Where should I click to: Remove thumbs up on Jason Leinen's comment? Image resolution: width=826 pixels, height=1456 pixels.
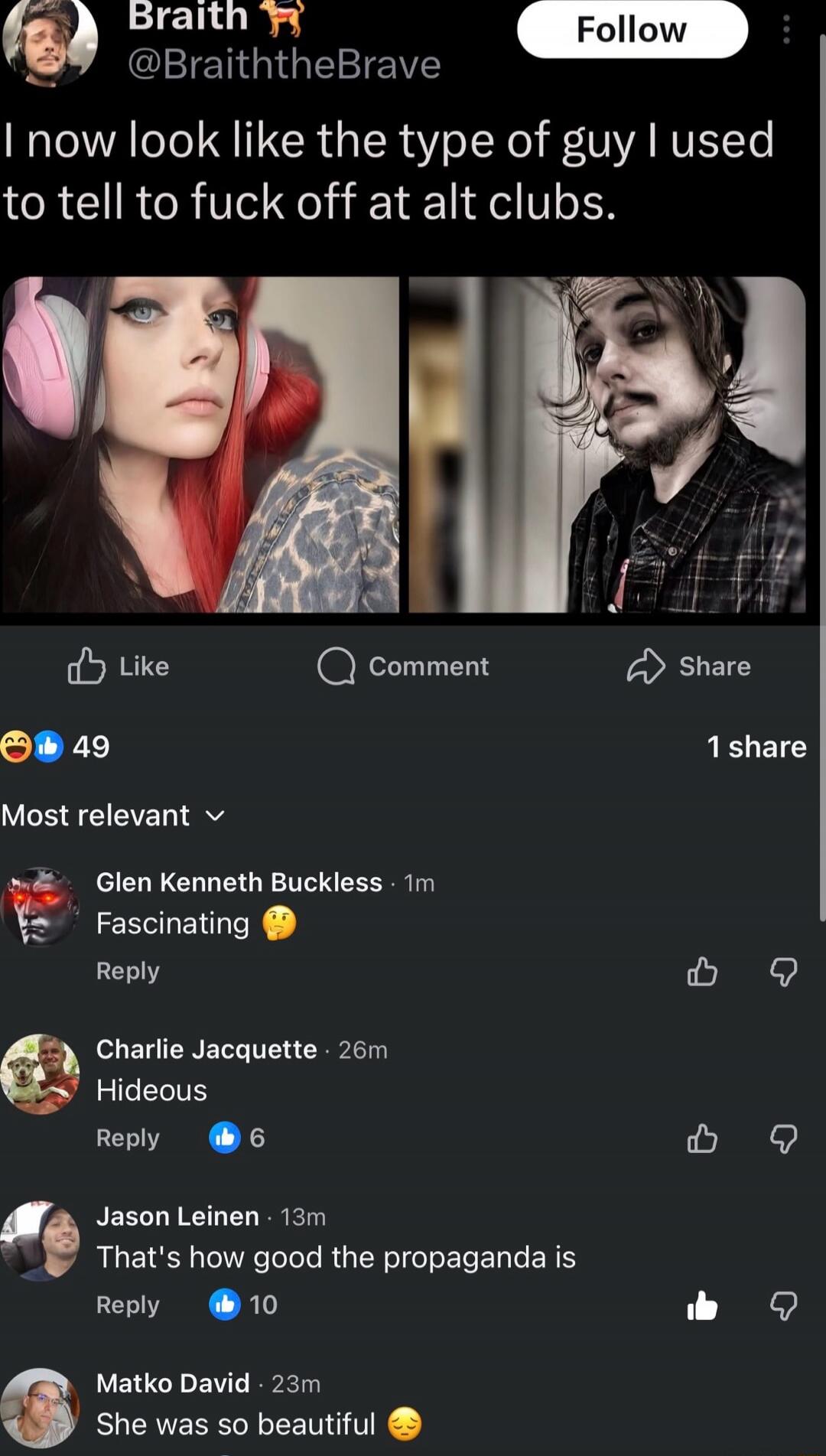[x=702, y=1305]
